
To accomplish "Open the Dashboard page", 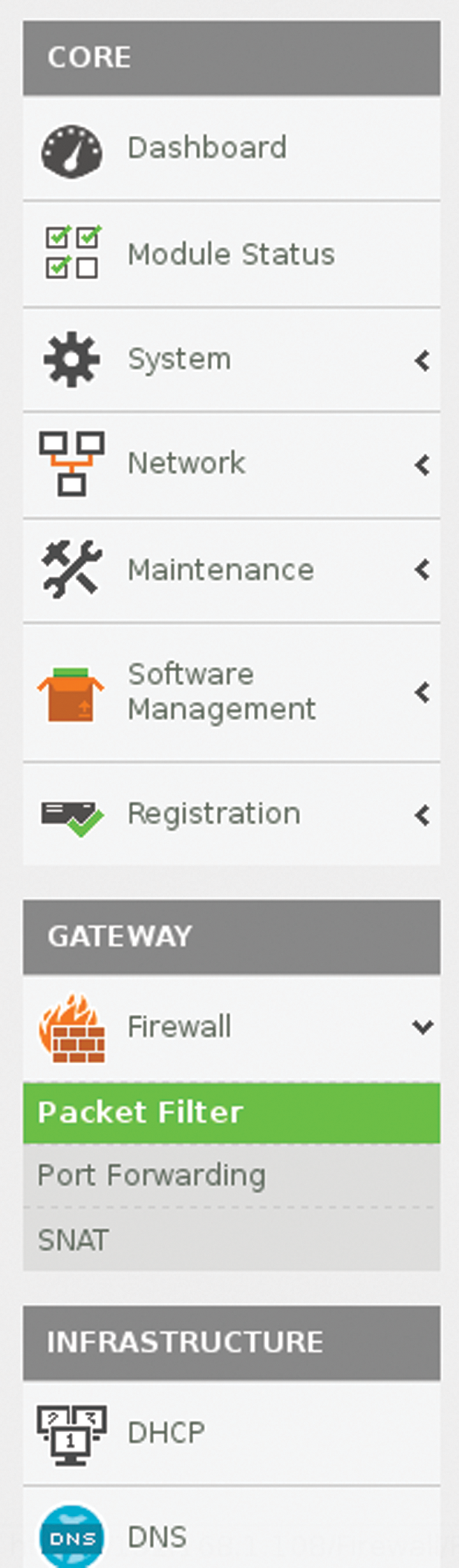I will 206,148.
